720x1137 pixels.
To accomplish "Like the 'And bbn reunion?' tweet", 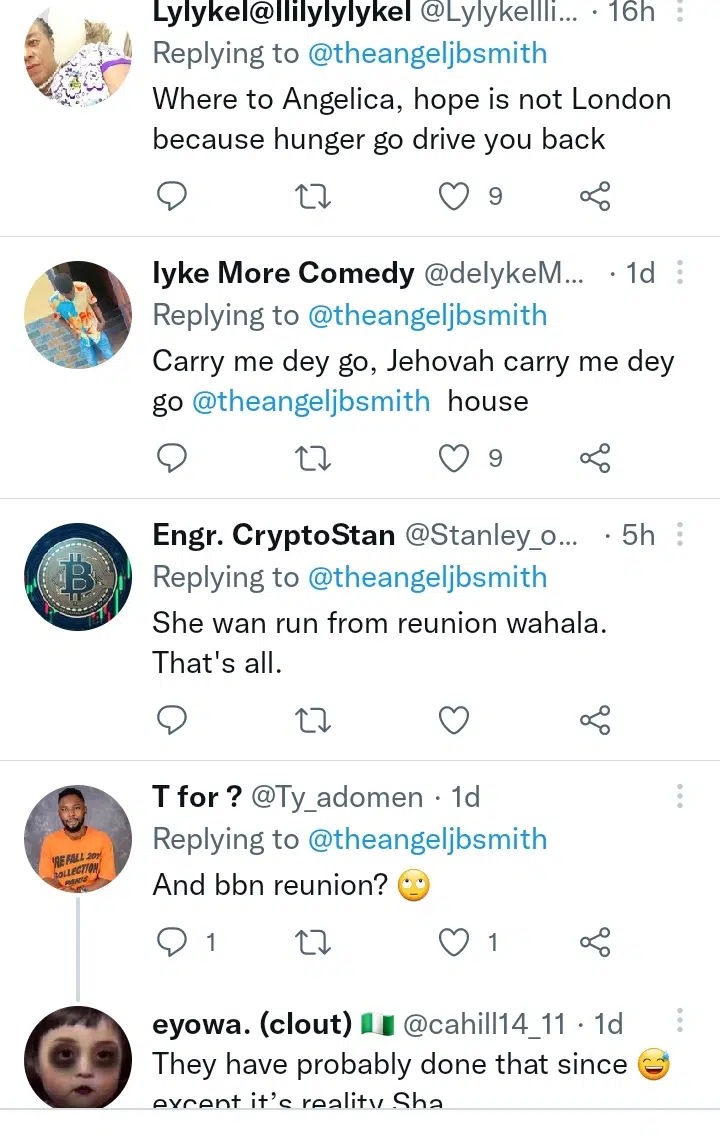I will click(x=455, y=942).
